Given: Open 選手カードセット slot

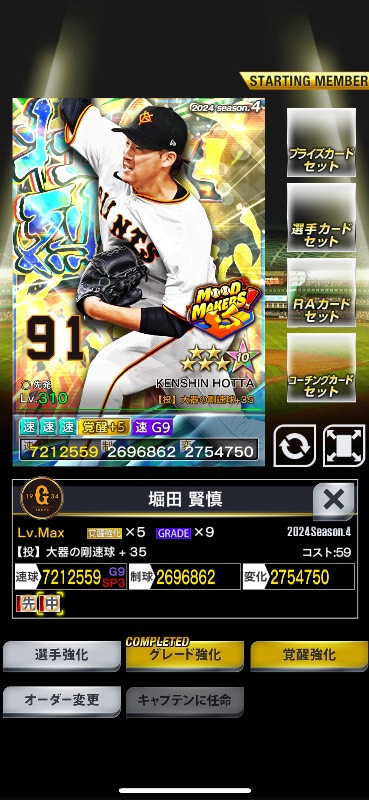Looking at the screenshot, I should [321, 217].
